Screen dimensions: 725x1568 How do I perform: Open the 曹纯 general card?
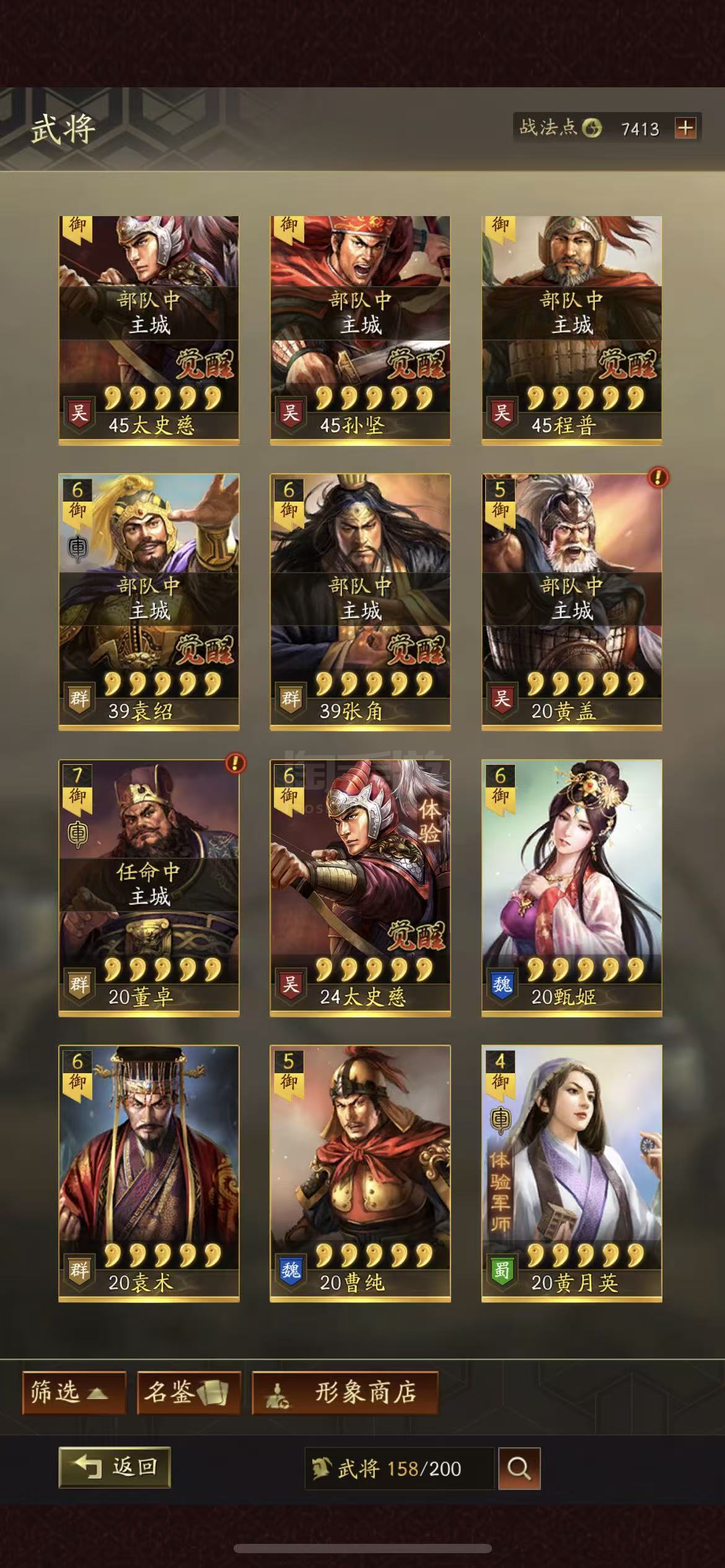360,1174
